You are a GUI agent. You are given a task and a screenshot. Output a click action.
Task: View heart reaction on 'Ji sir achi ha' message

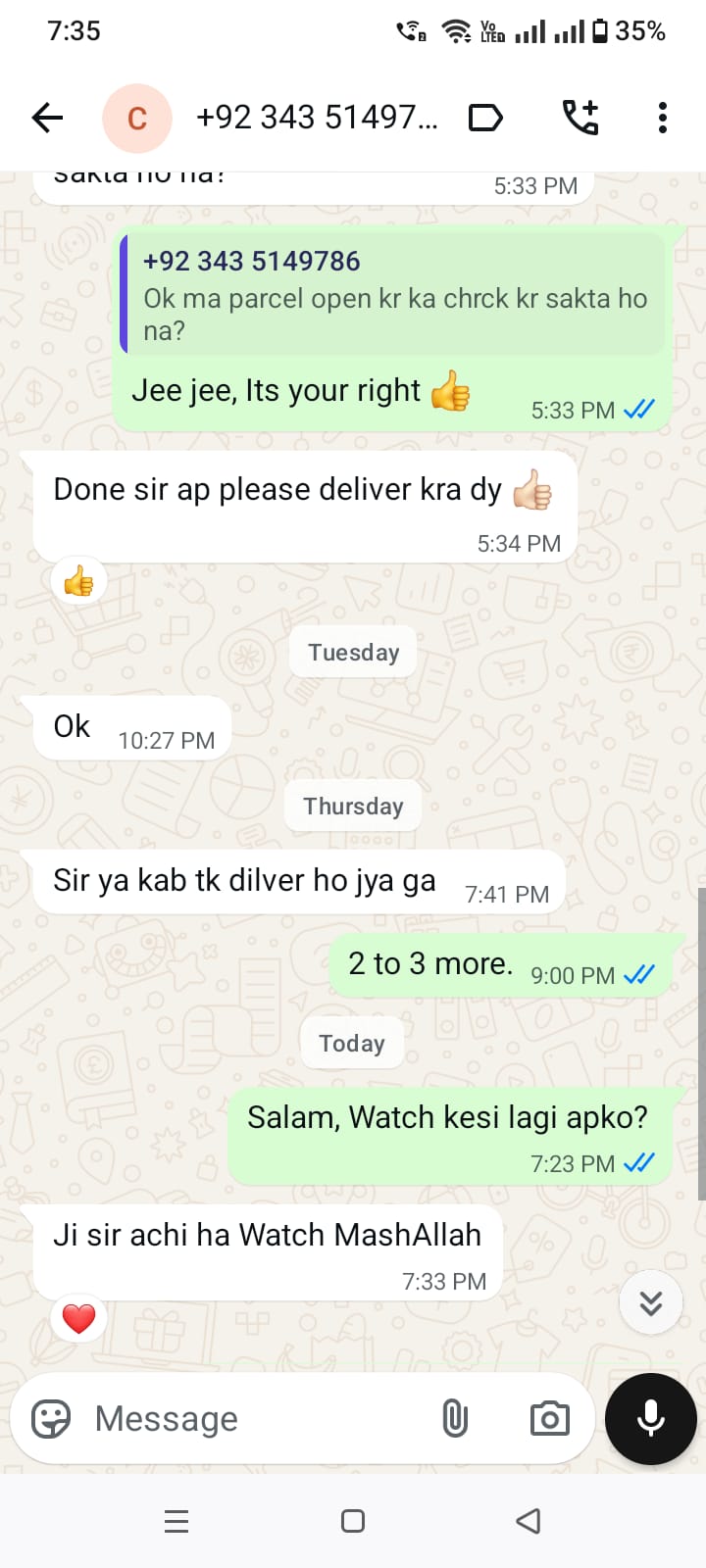[78, 1319]
